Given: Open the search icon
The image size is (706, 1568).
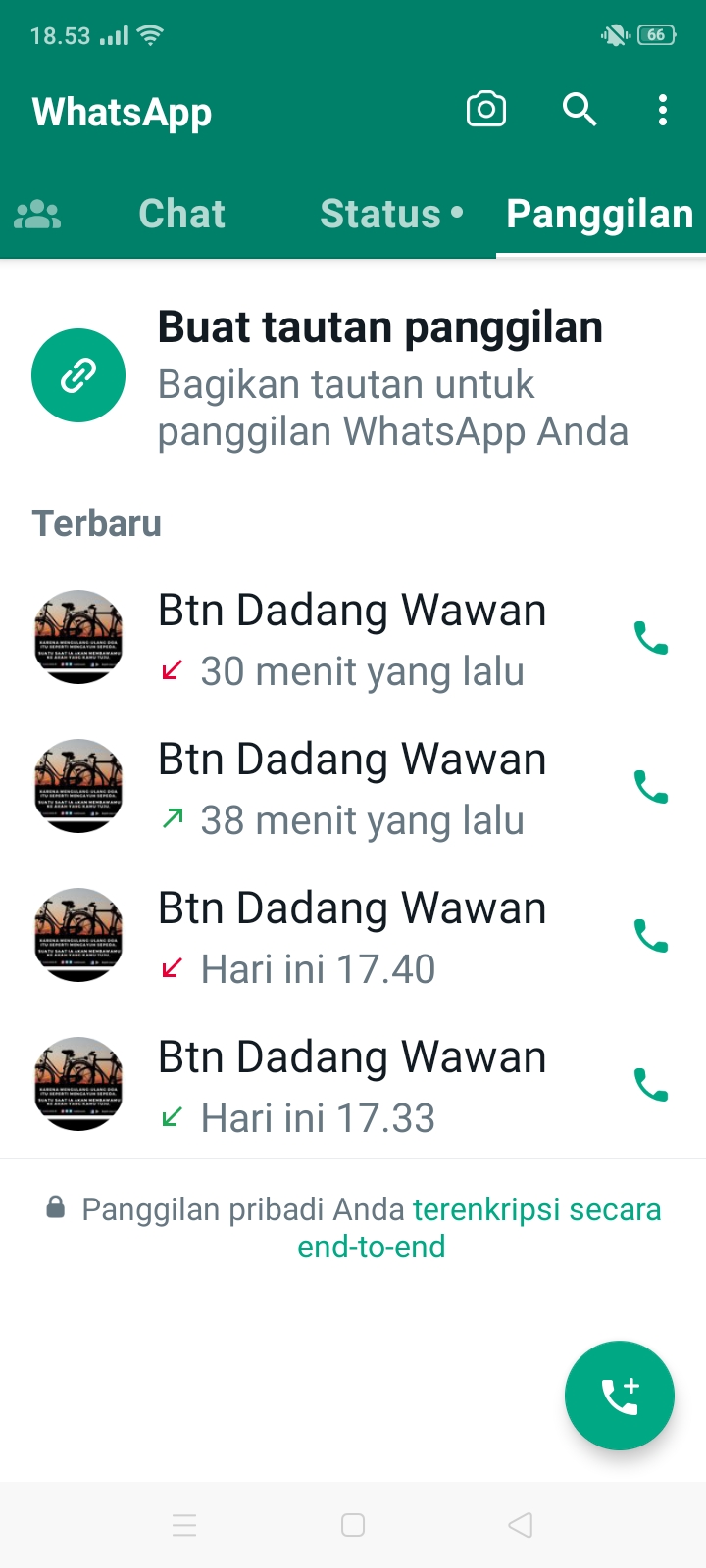Looking at the screenshot, I should [580, 110].
